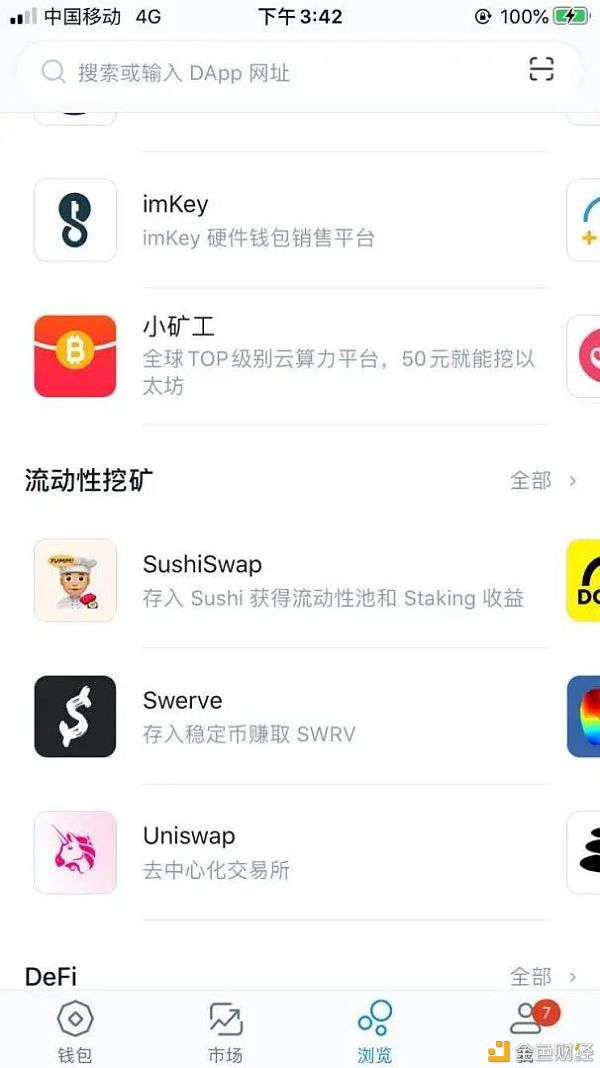Open Uniswap decentralized exchange
Screen dimensions: 600x1068
click(290, 852)
